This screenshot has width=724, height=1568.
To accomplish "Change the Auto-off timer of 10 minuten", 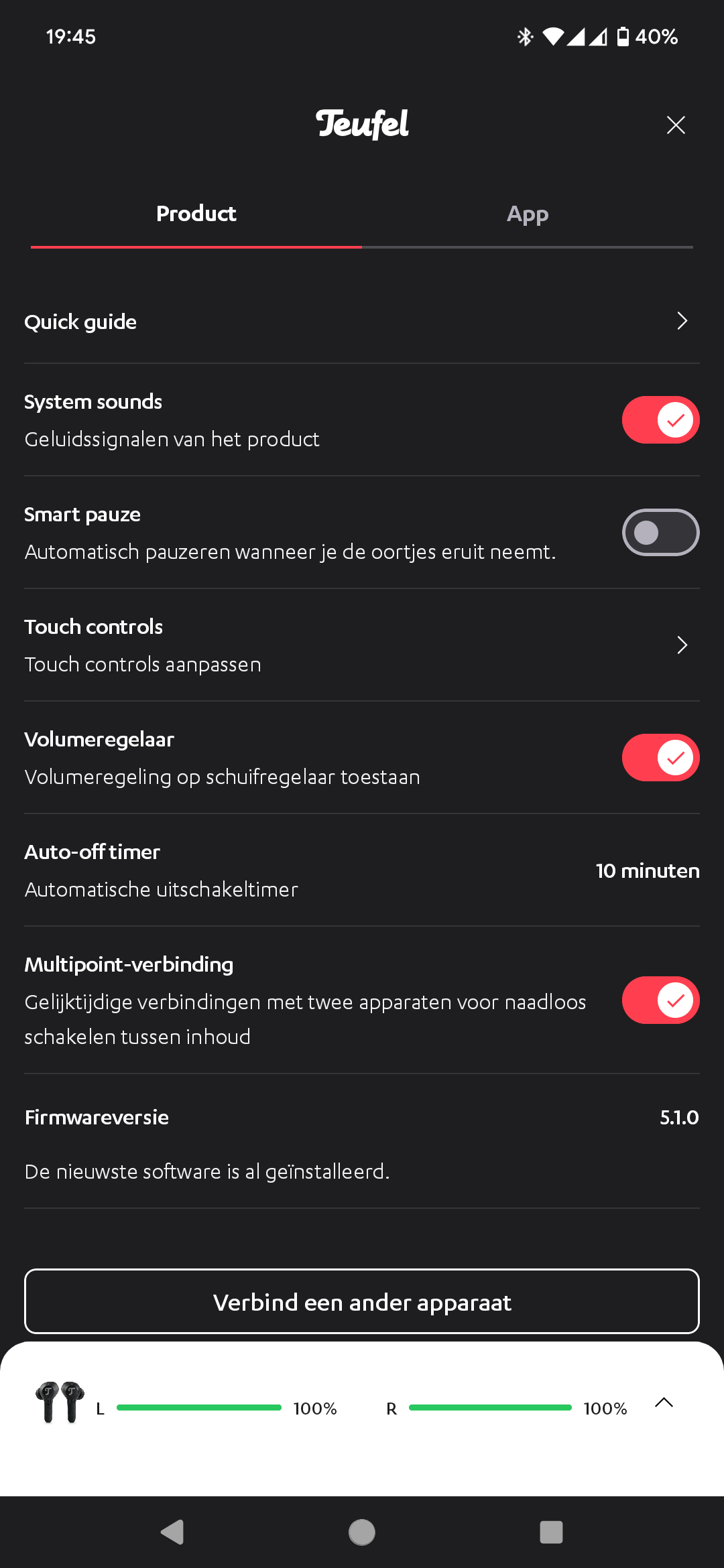I will 362,870.
